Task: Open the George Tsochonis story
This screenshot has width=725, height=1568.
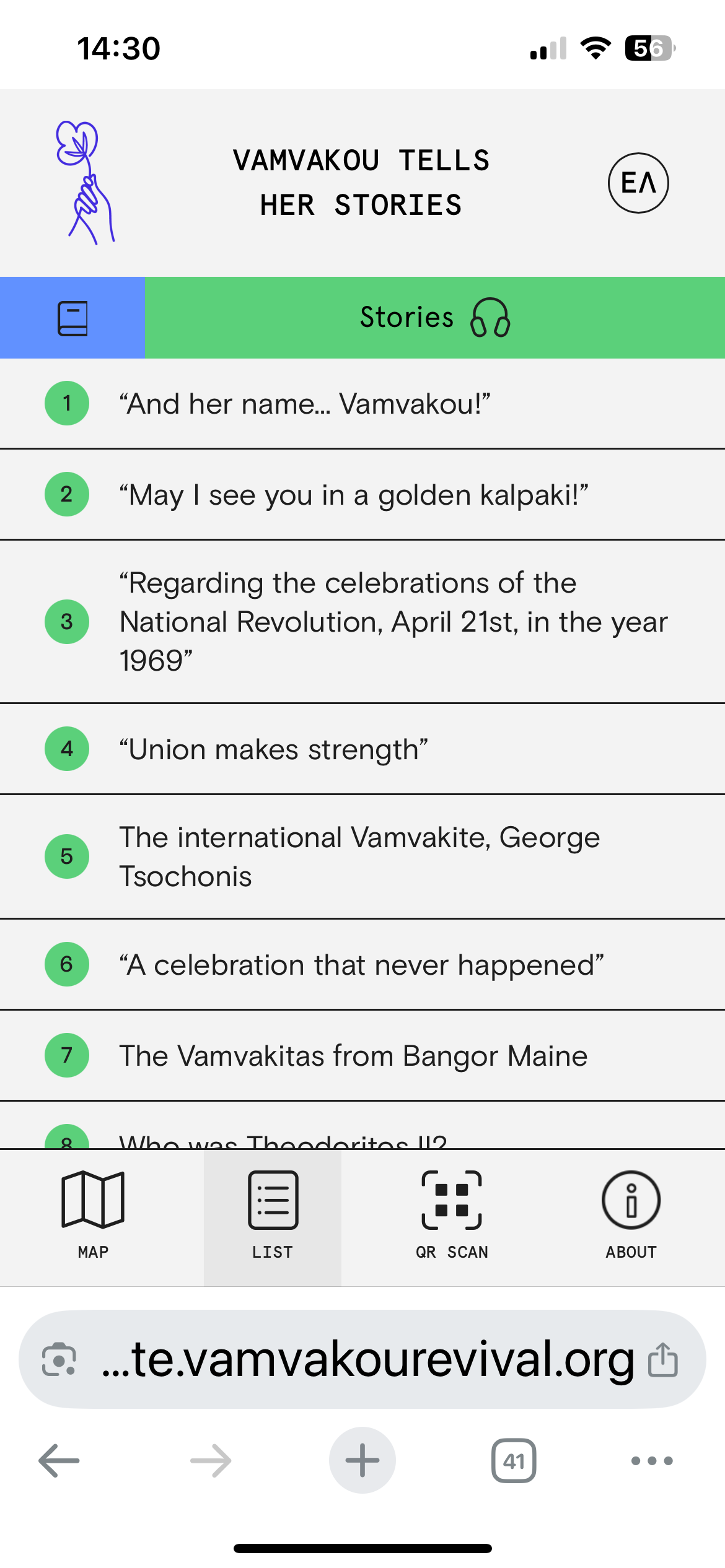Action: (x=362, y=857)
